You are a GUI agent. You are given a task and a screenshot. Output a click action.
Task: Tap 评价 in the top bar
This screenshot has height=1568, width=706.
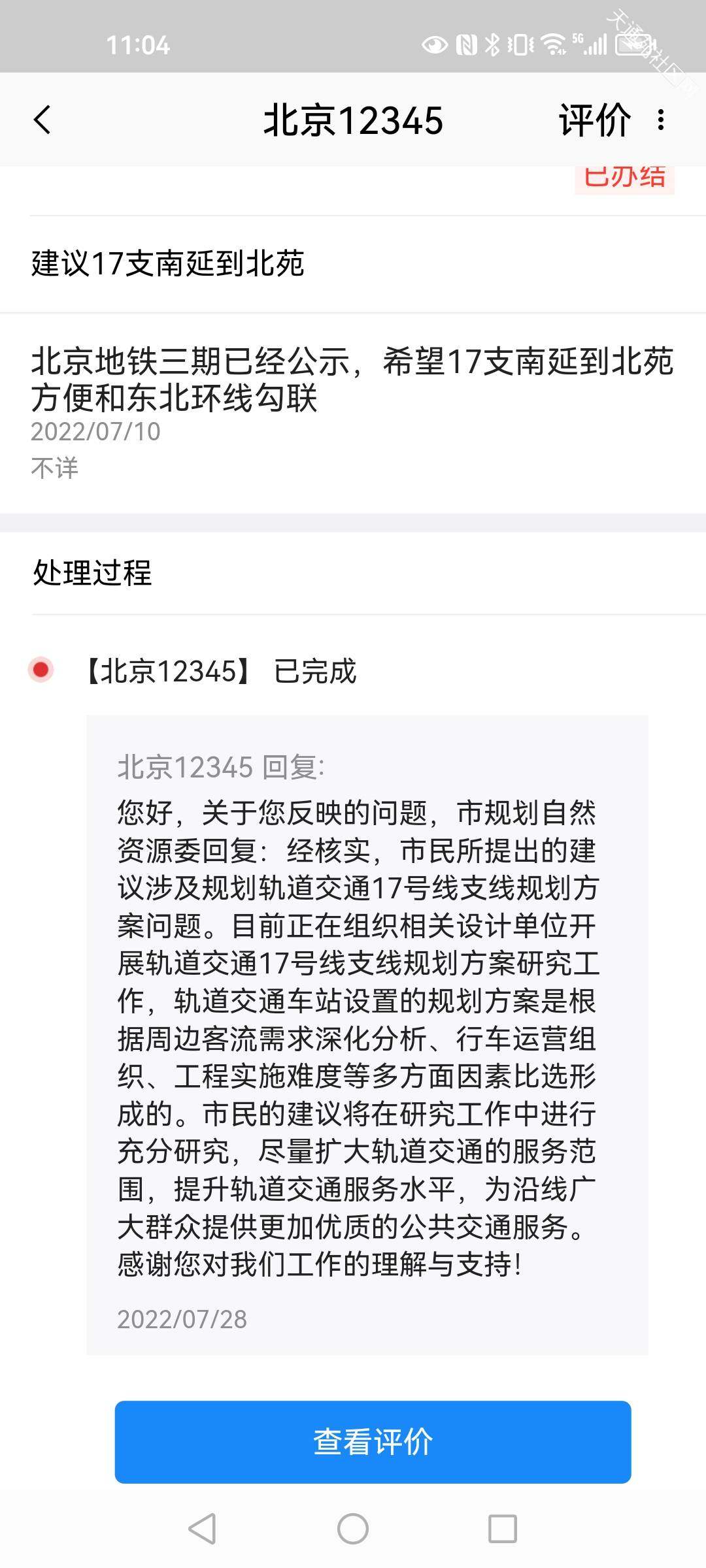(594, 120)
